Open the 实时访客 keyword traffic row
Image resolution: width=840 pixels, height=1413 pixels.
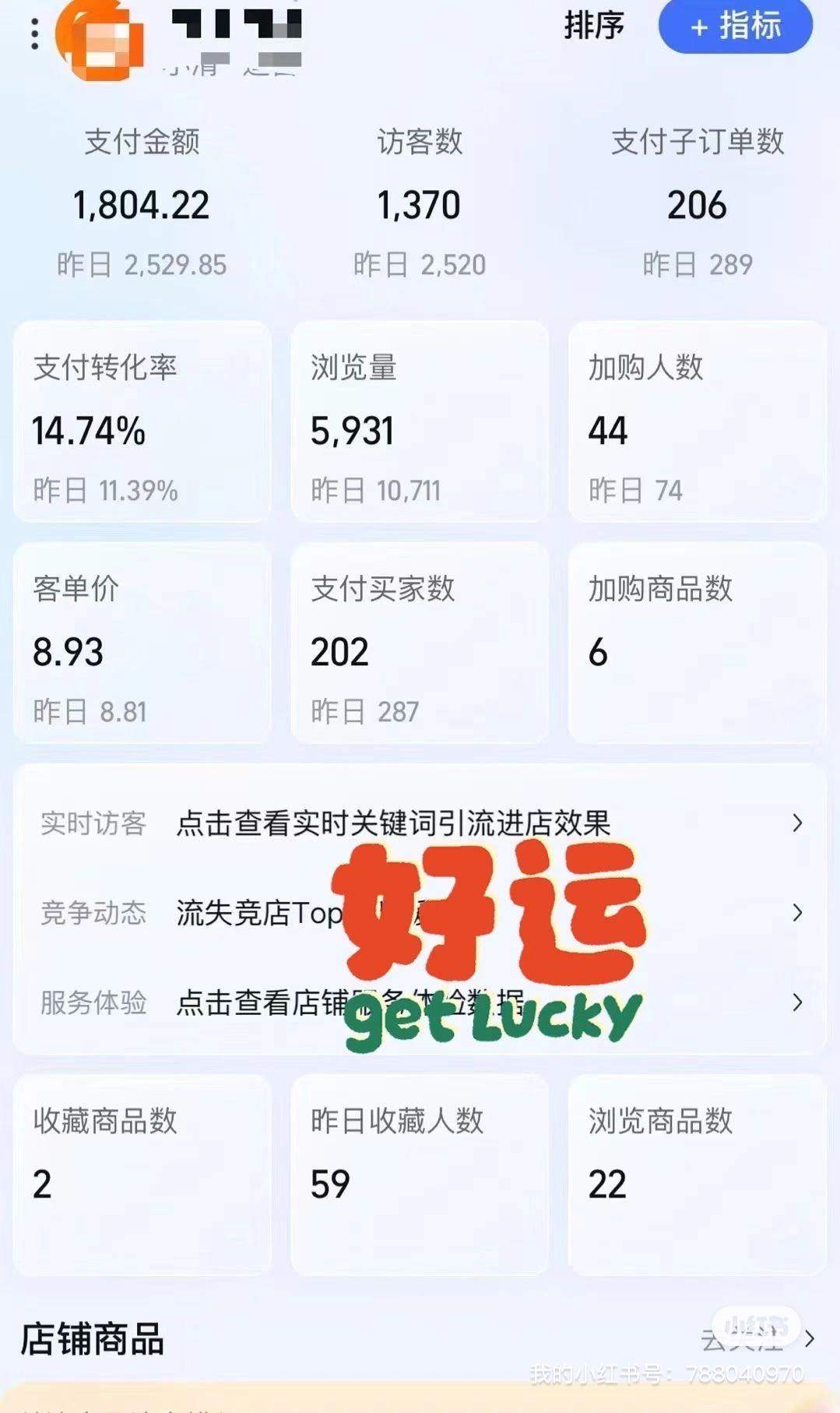(x=420, y=823)
